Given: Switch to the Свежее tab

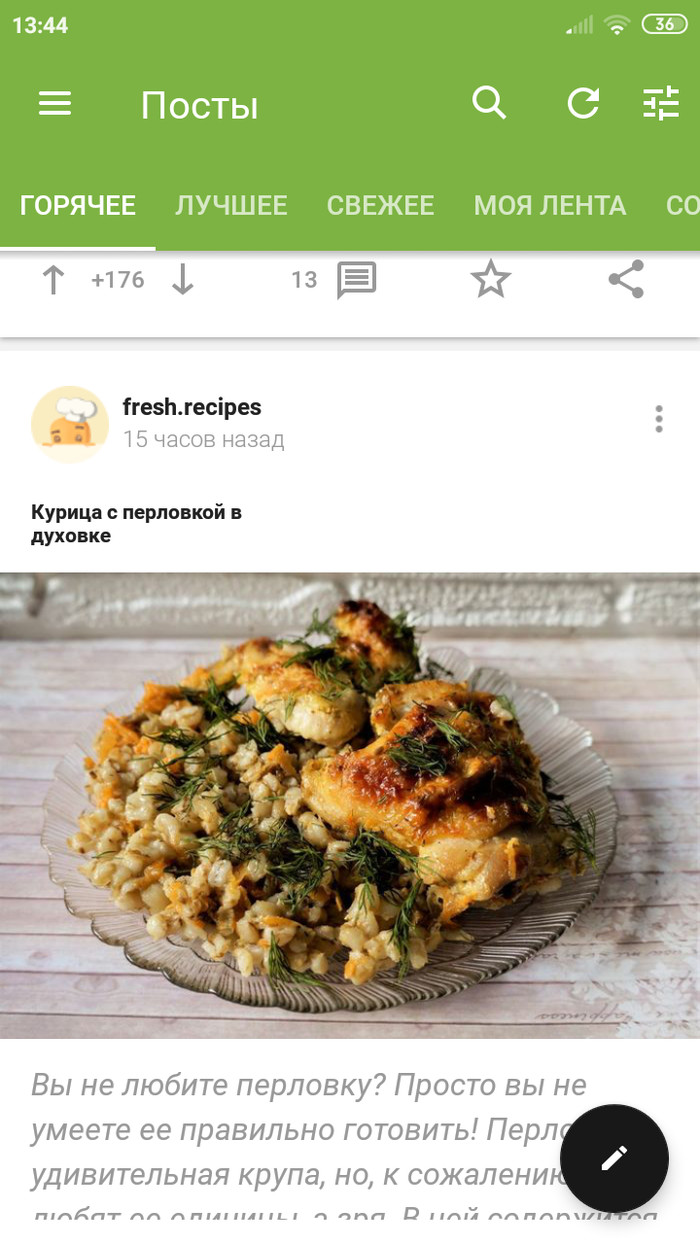Looking at the screenshot, I should coord(380,206).
